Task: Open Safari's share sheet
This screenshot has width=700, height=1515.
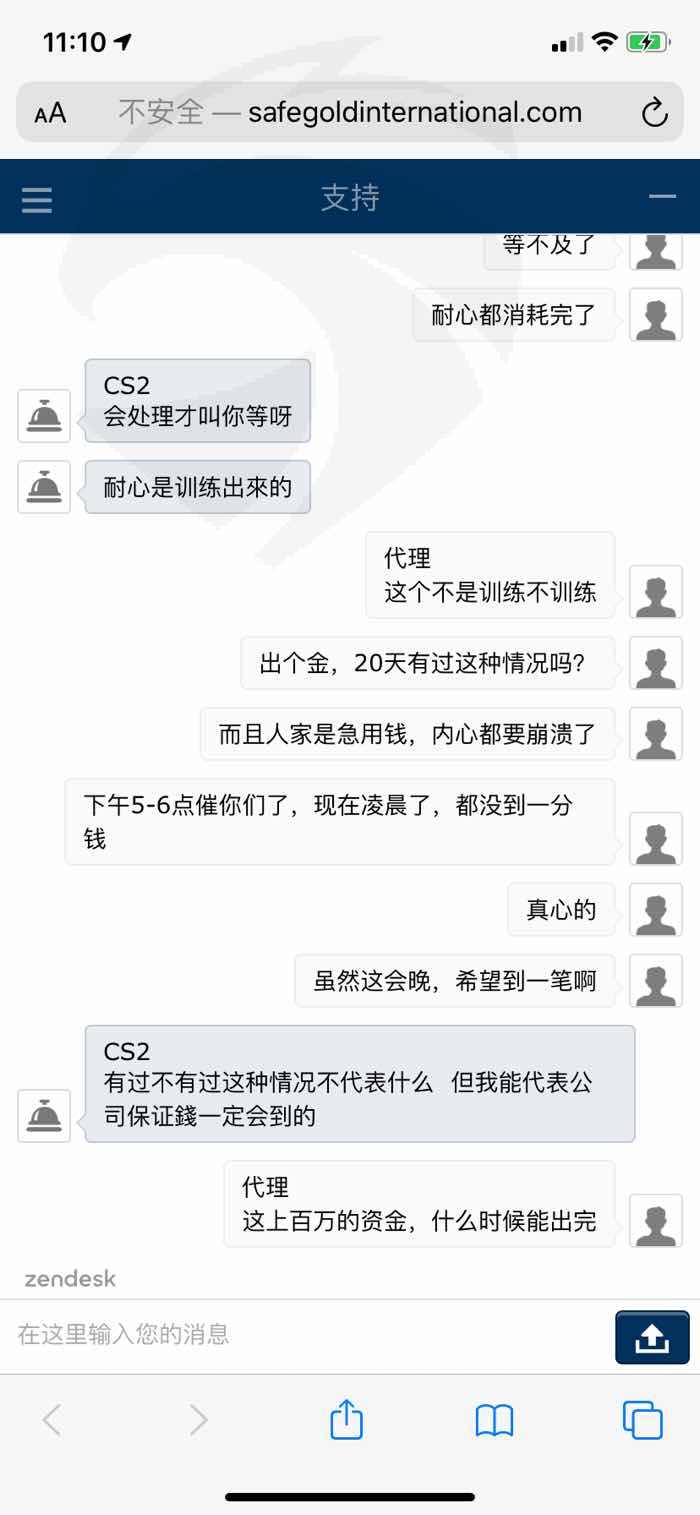Action: click(346, 1419)
